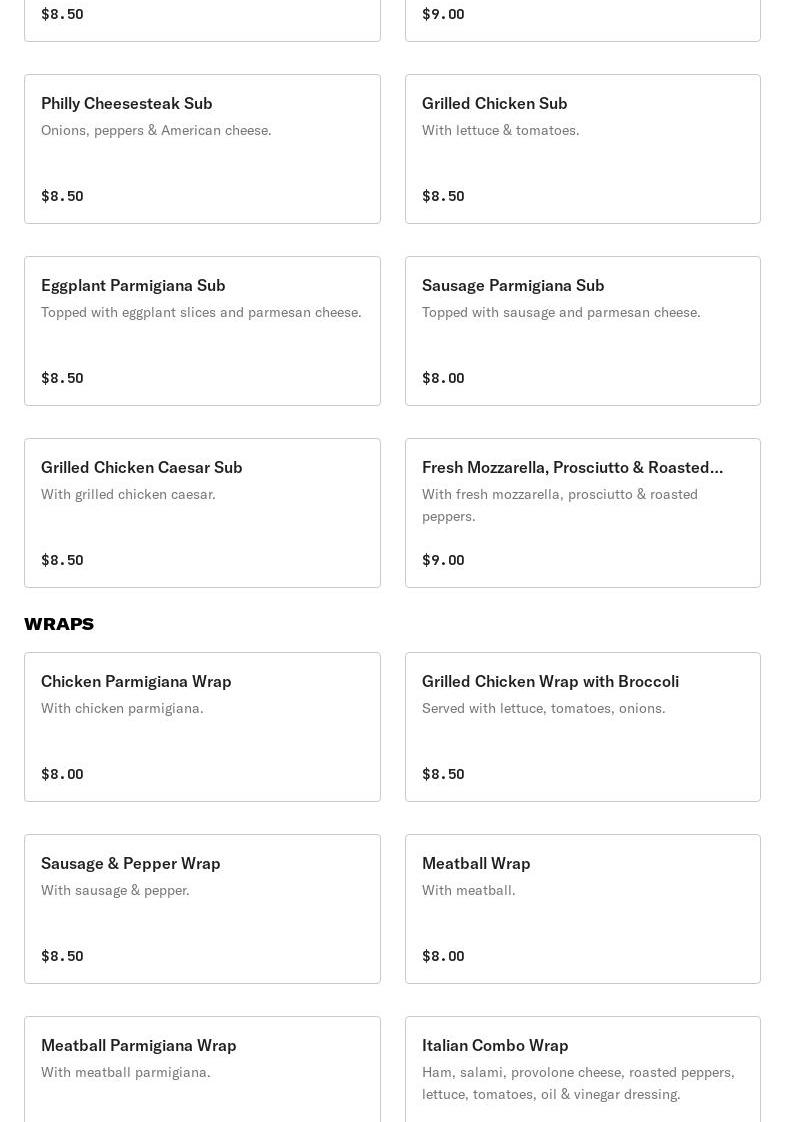Open Sausage Parmigiana Sub details

click(x=582, y=331)
